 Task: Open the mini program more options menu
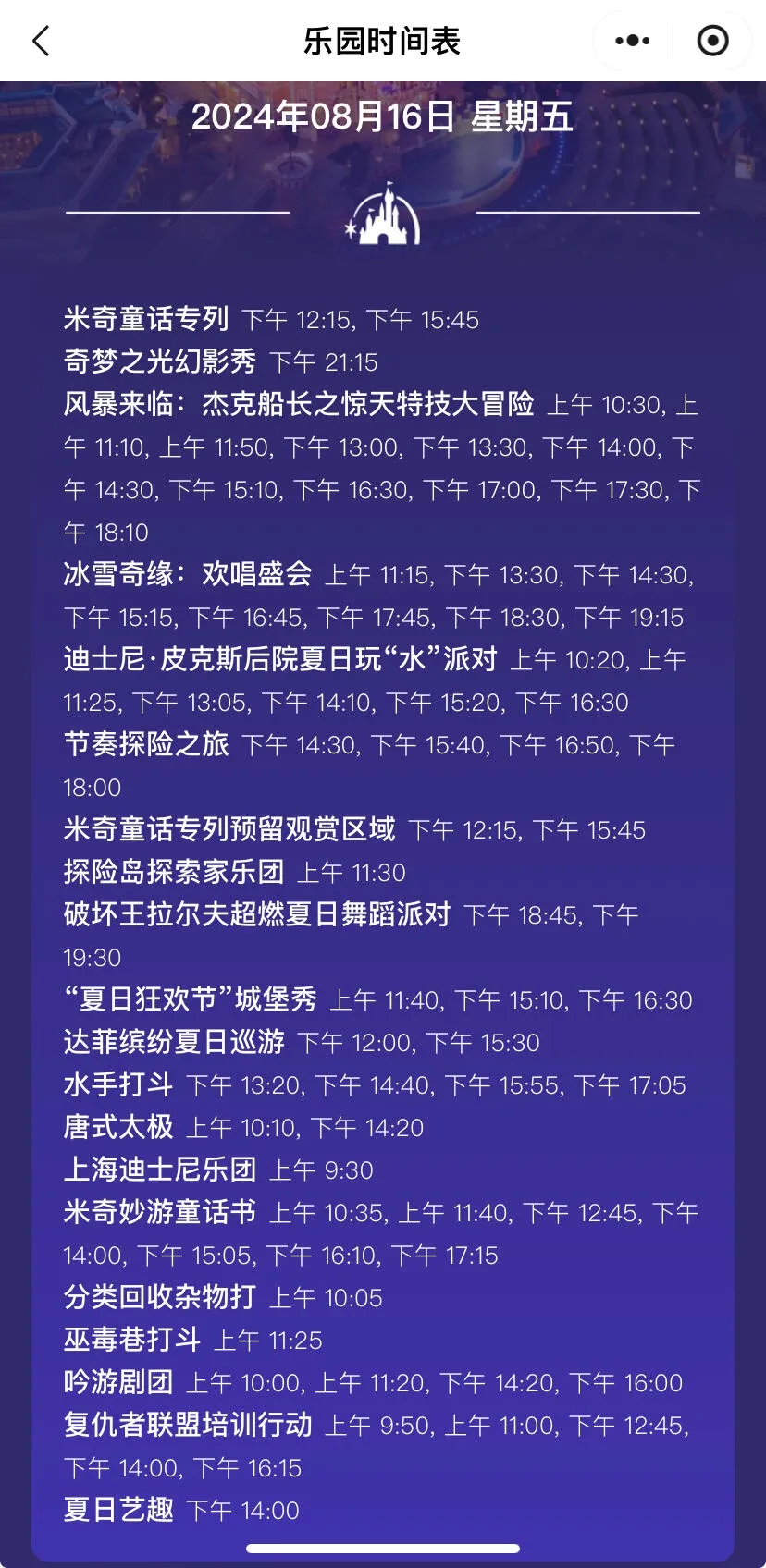[633, 41]
